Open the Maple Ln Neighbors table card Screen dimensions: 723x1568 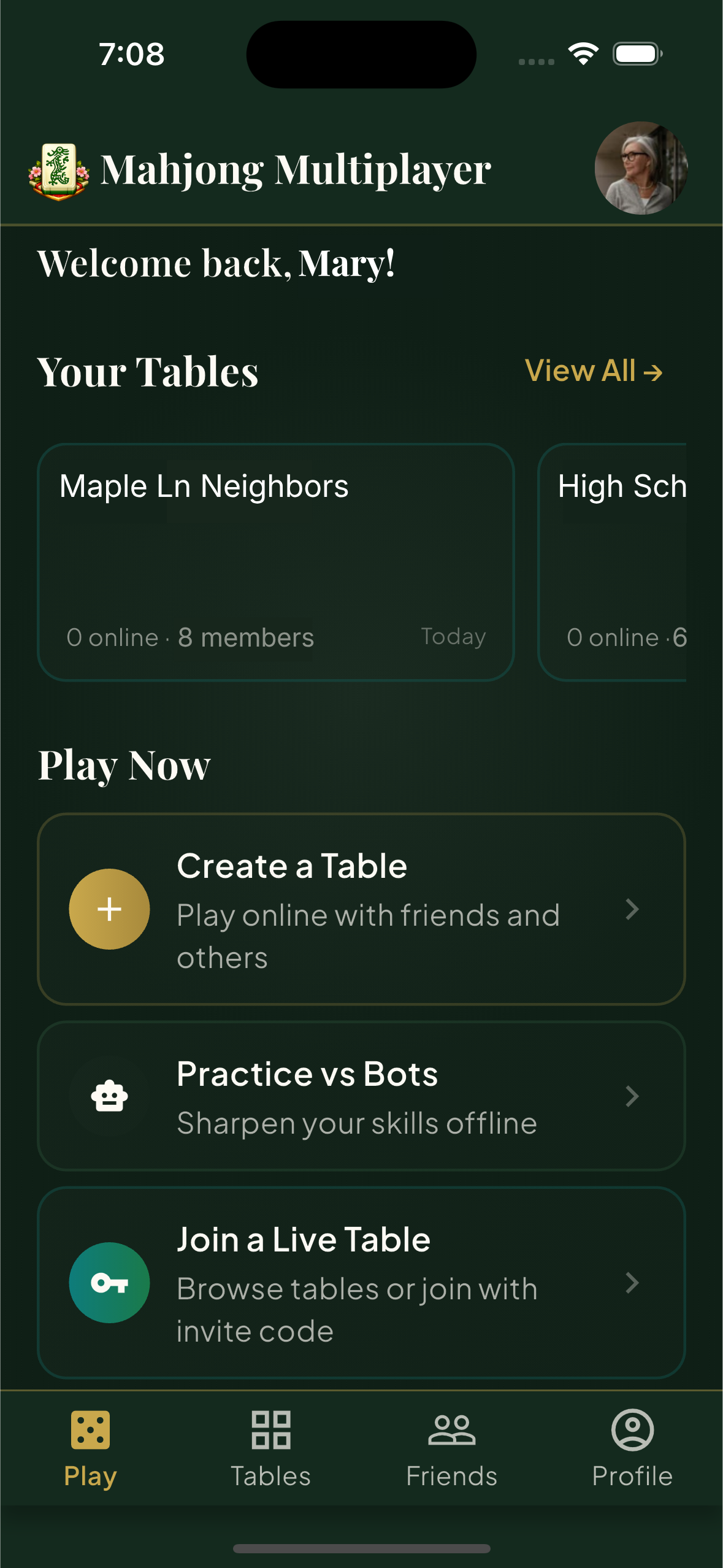[275, 560]
